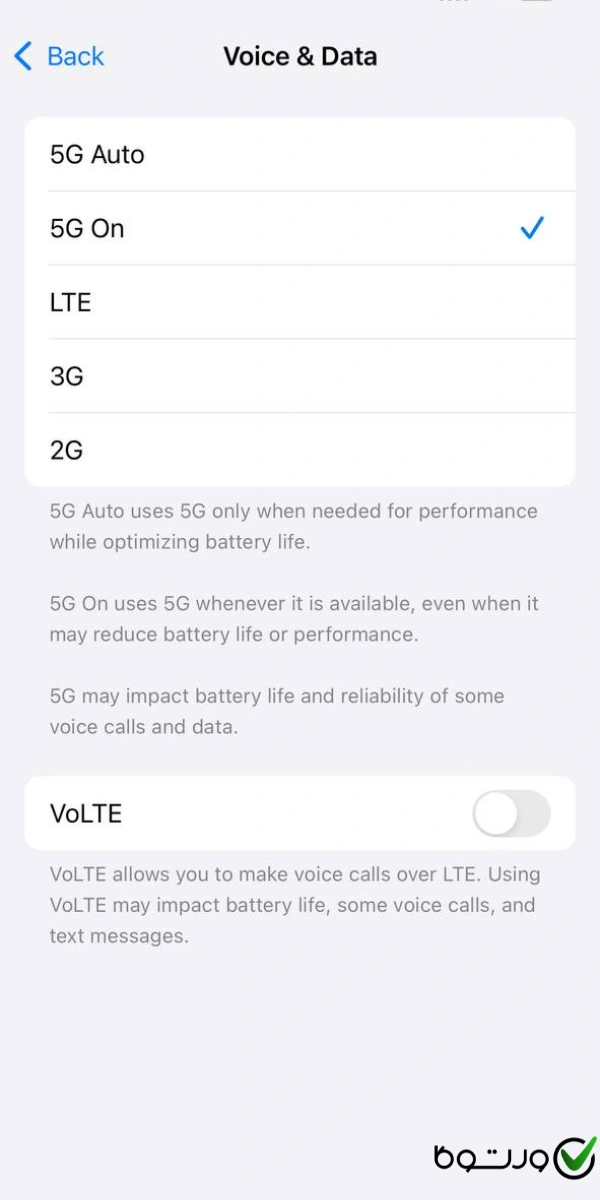Choose the 5G On option

[299, 229]
